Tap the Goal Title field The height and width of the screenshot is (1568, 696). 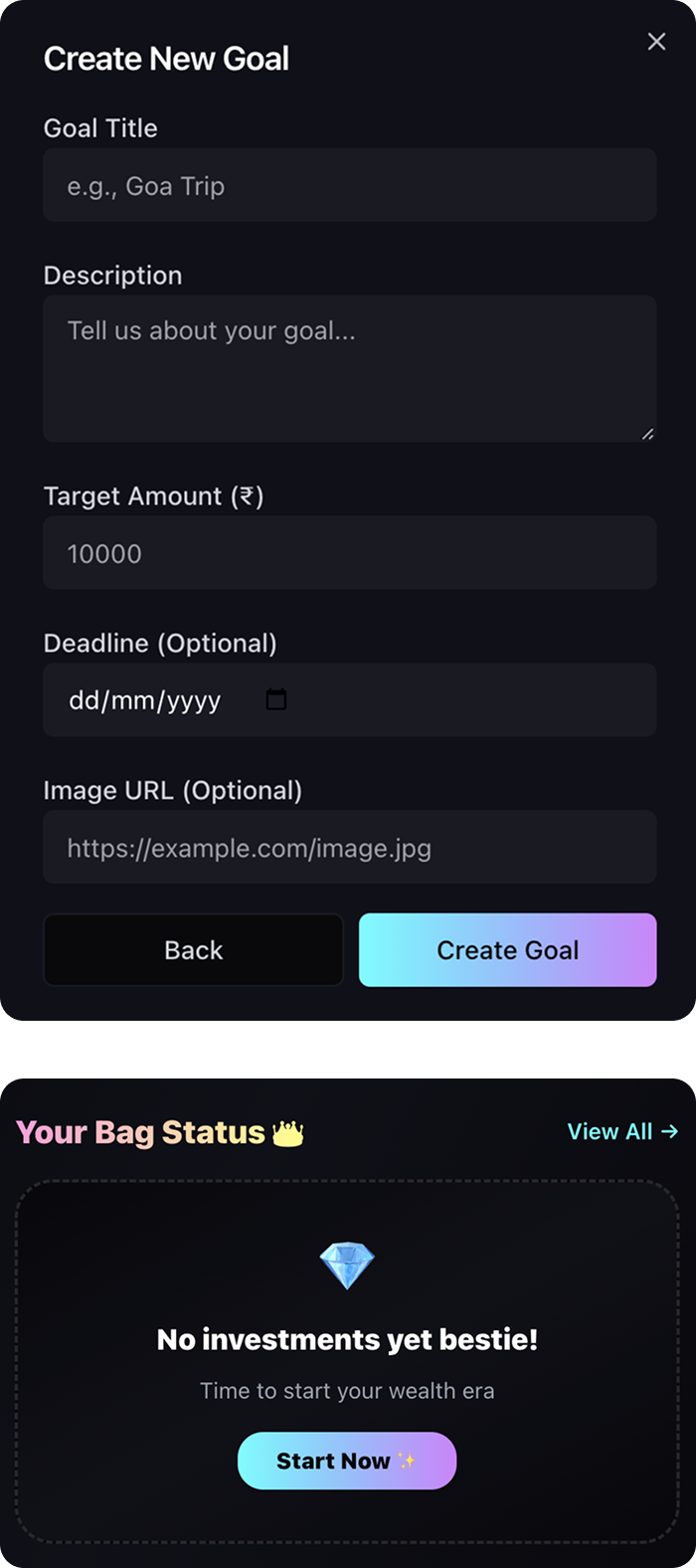click(350, 185)
